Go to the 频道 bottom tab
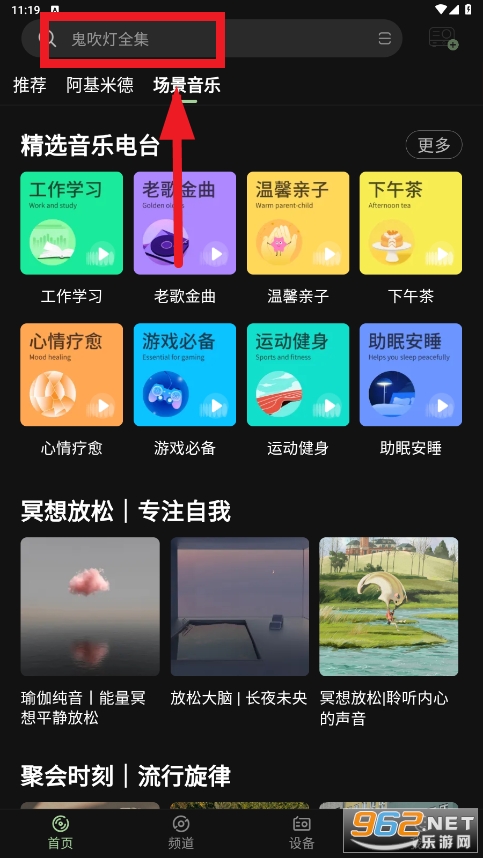483x858 pixels. (x=181, y=833)
